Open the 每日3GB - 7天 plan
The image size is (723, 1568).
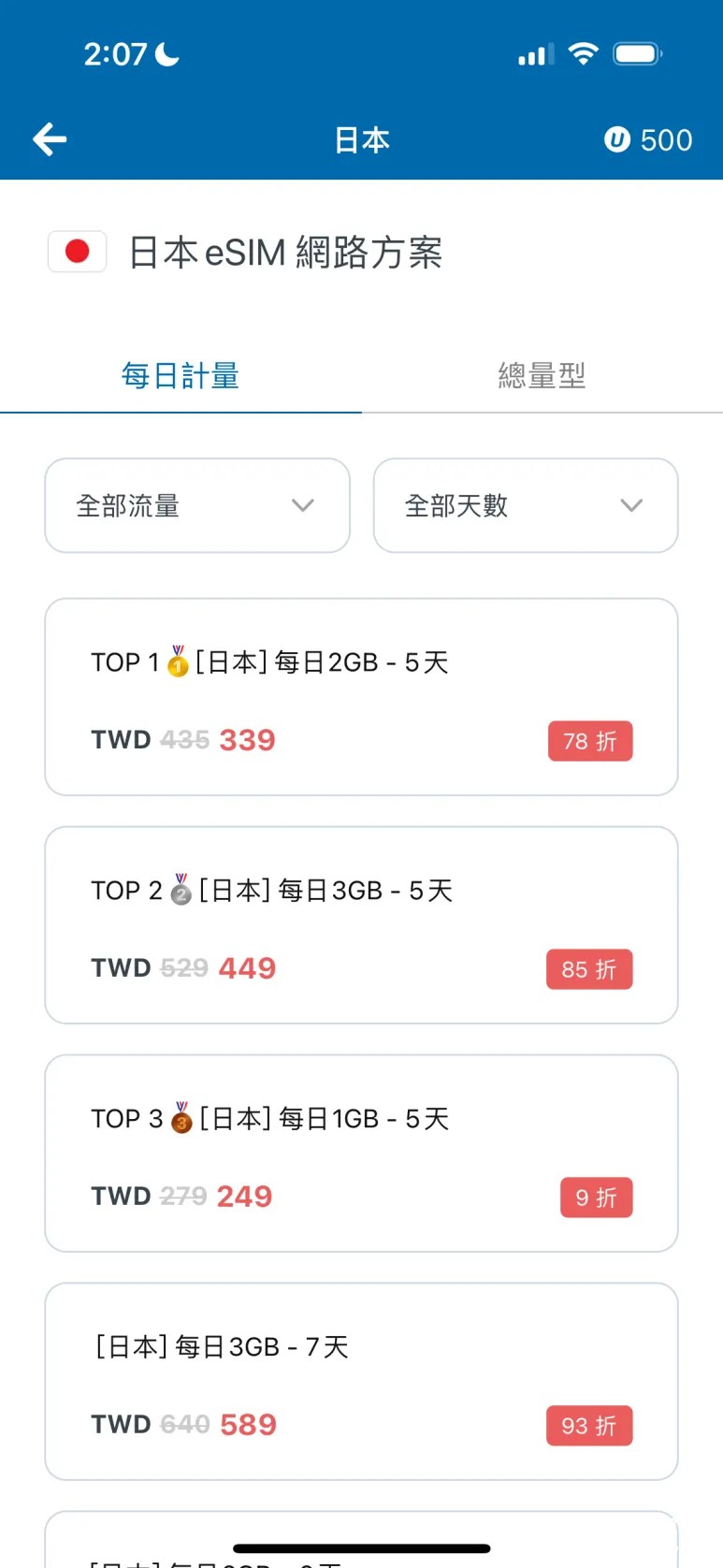(x=361, y=1382)
